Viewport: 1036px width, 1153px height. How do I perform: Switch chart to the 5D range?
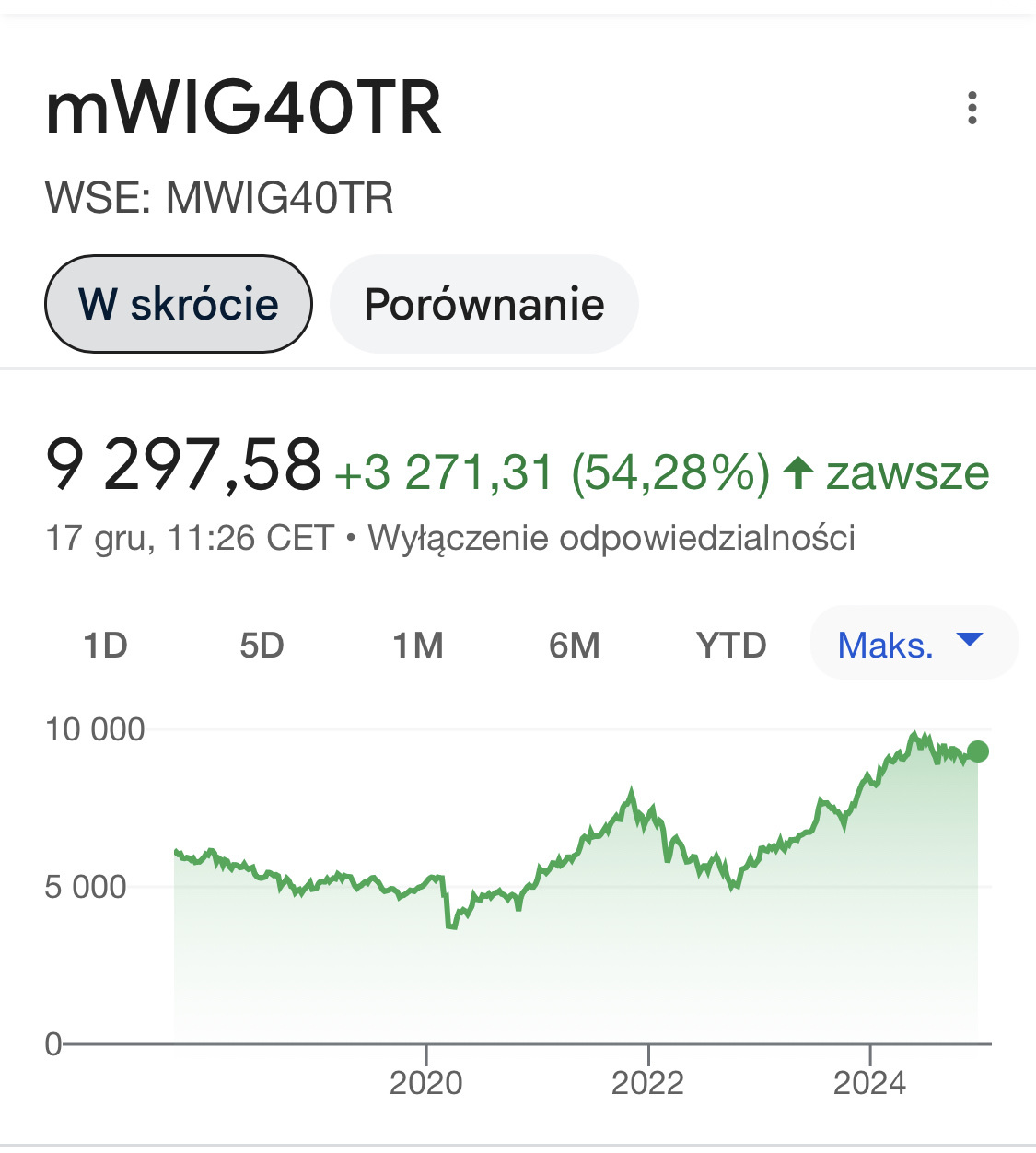click(262, 645)
